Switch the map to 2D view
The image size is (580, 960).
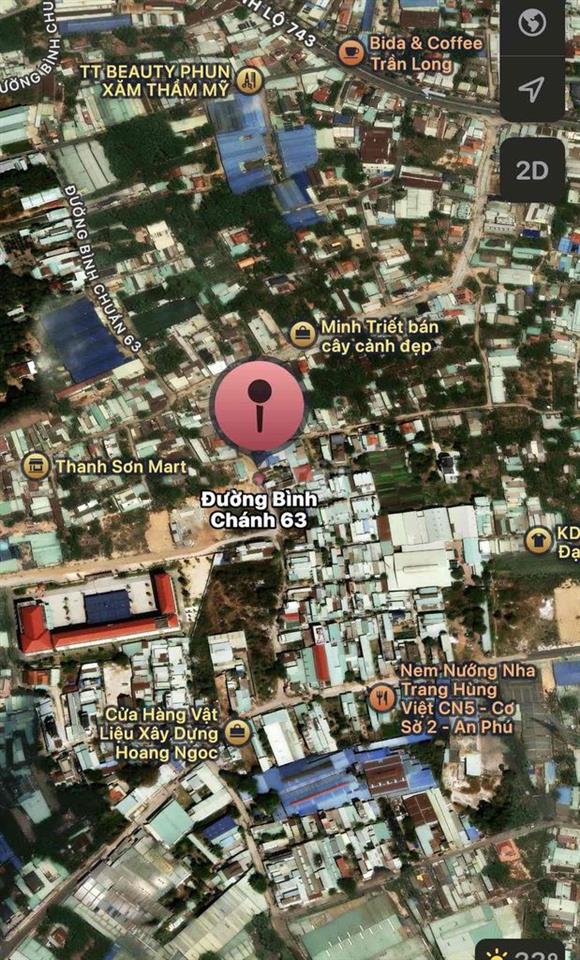click(532, 170)
